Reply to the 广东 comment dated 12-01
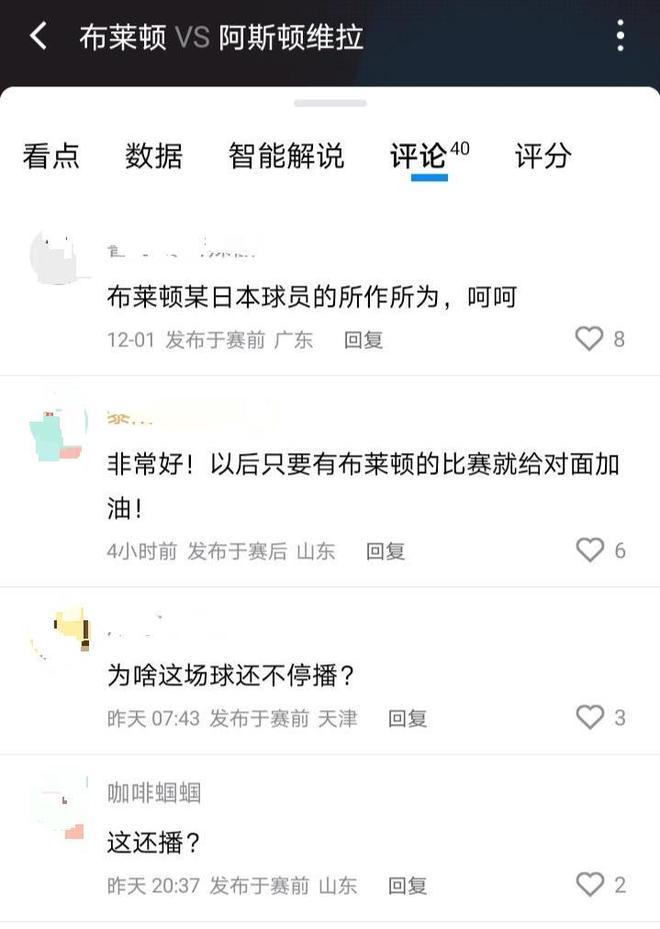The height and width of the screenshot is (929, 660). pyautogui.click(x=364, y=340)
